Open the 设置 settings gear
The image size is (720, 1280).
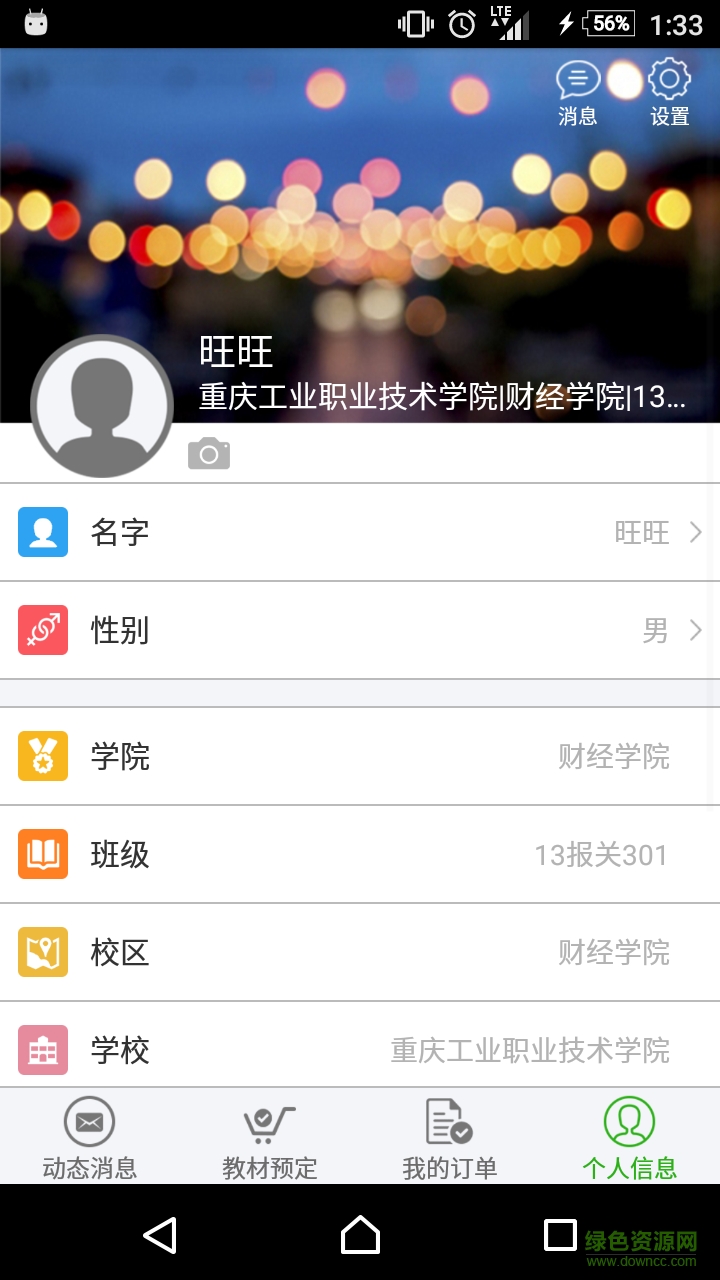coord(669,92)
